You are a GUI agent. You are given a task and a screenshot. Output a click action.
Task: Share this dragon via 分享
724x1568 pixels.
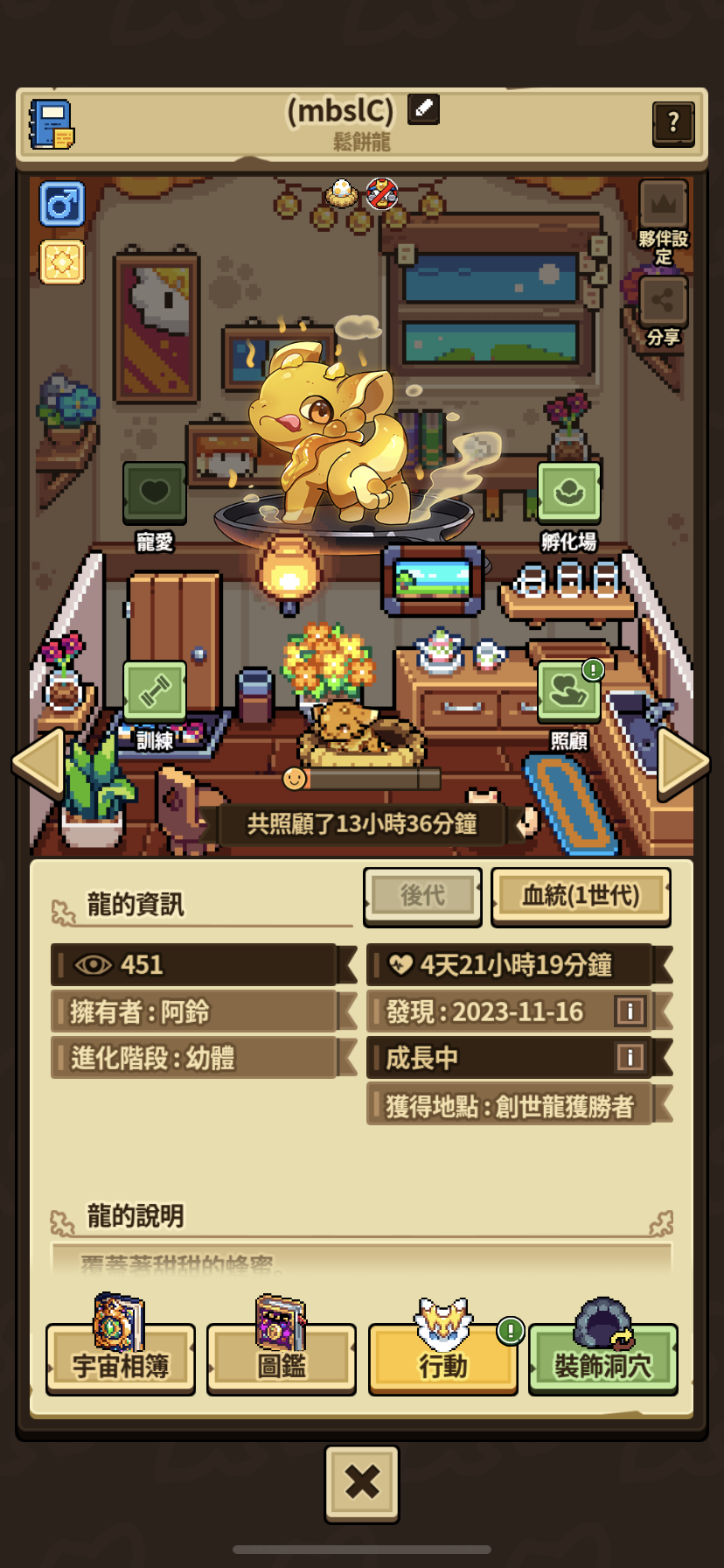click(663, 311)
